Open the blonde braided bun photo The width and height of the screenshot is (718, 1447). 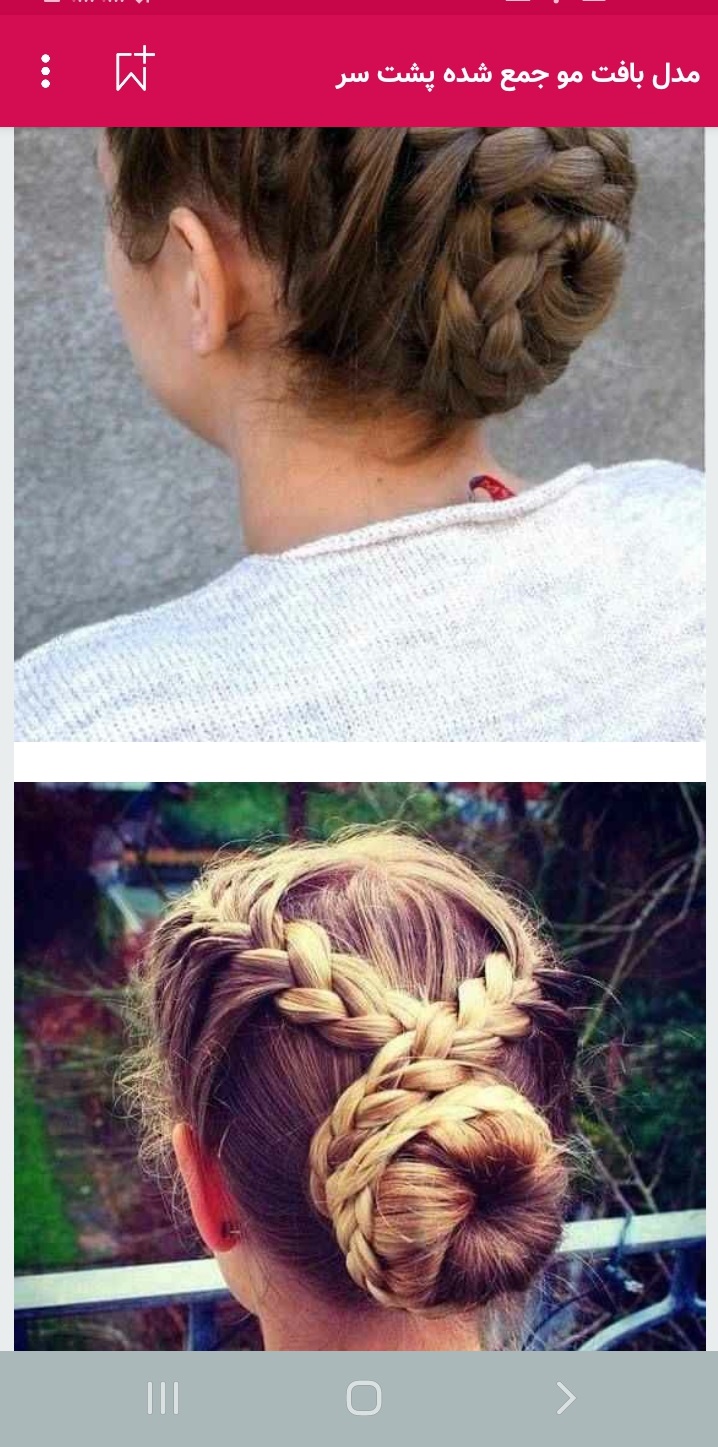click(x=359, y=1065)
